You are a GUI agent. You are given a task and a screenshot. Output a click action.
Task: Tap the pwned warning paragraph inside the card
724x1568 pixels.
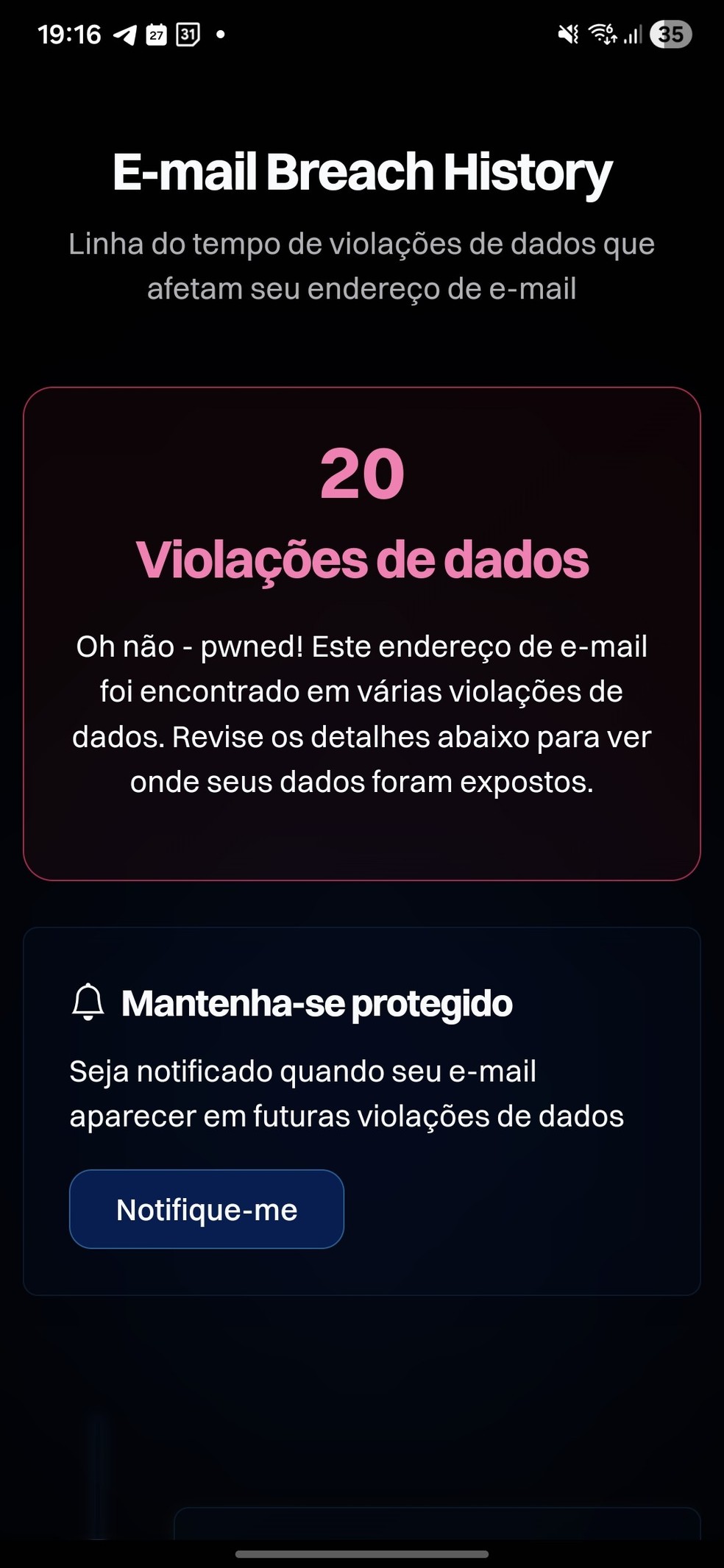[x=362, y=713]
